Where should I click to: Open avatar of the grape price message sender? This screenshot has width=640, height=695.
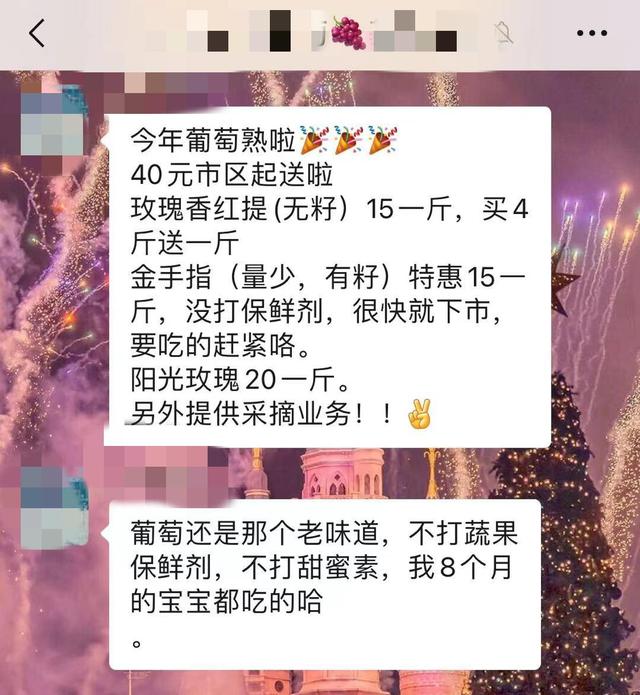point(53,120)
